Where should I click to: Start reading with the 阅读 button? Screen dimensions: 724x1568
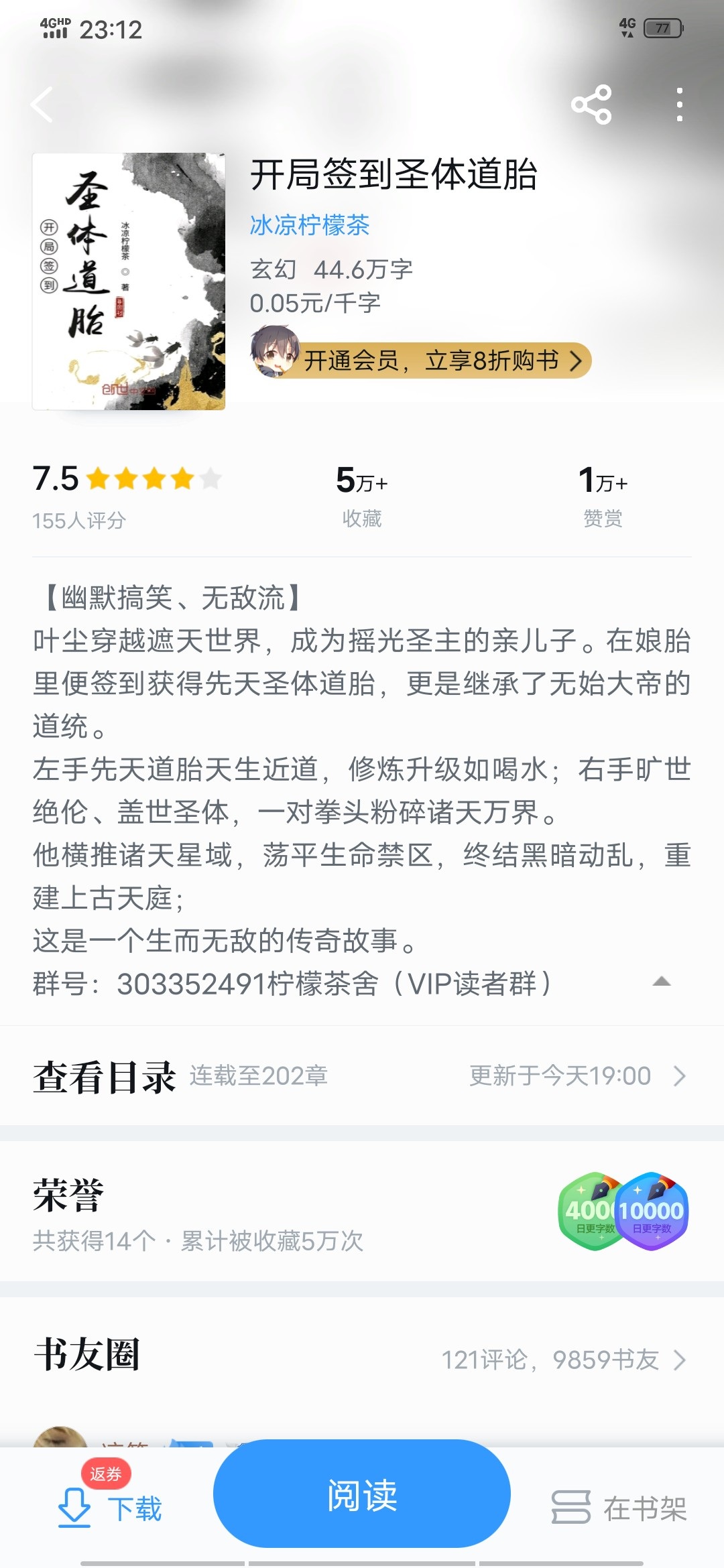pos(362,1494)
